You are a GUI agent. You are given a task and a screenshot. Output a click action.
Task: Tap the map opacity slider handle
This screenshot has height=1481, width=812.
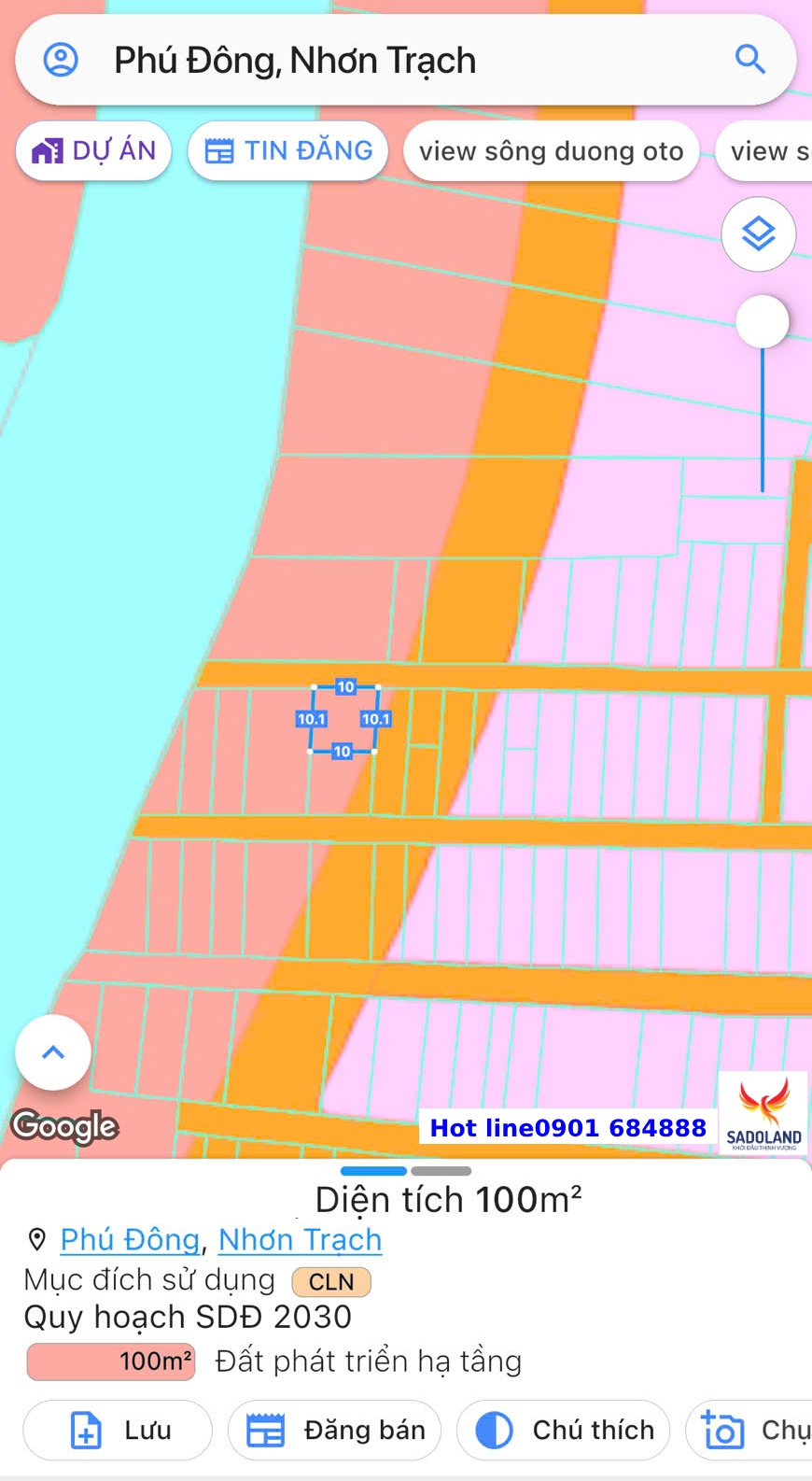pyautogui.click(x=763, y=321)
